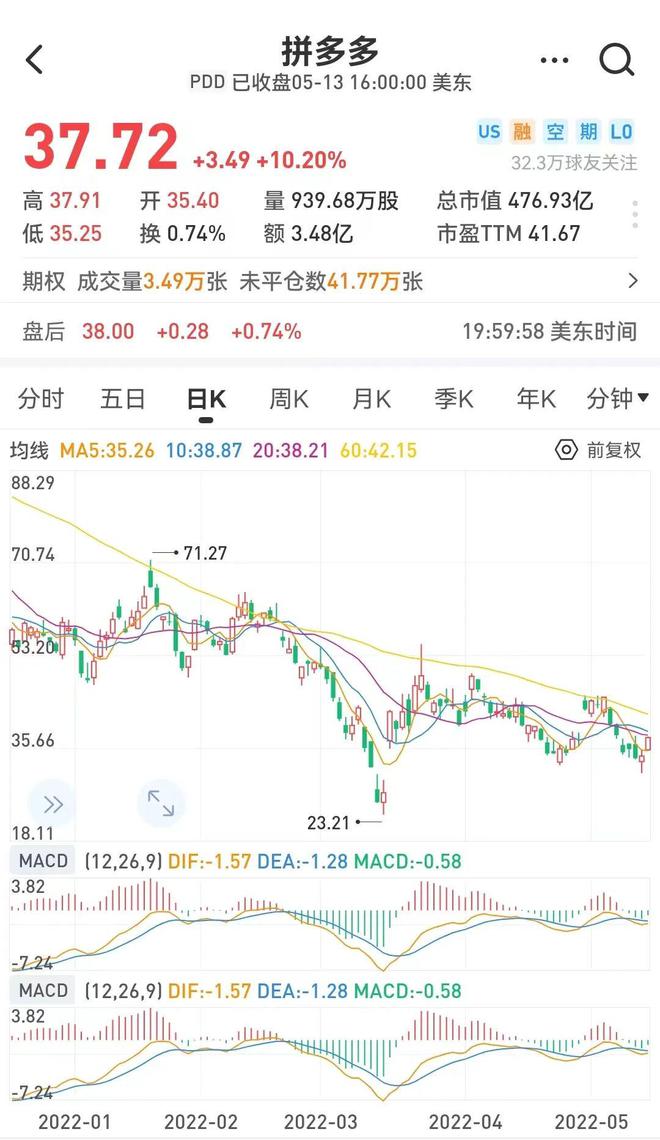660x1140 pixels.
Task: View the 季K chart tab
Action: tap(453, 400)
